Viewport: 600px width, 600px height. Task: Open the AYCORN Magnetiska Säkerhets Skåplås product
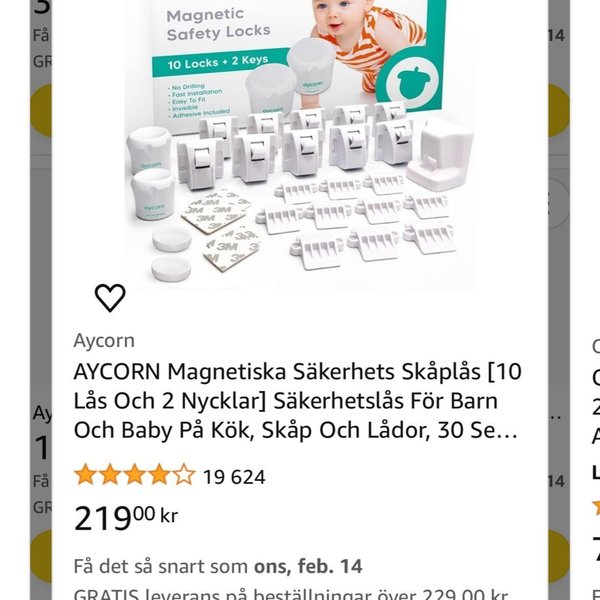coord(297,400)
